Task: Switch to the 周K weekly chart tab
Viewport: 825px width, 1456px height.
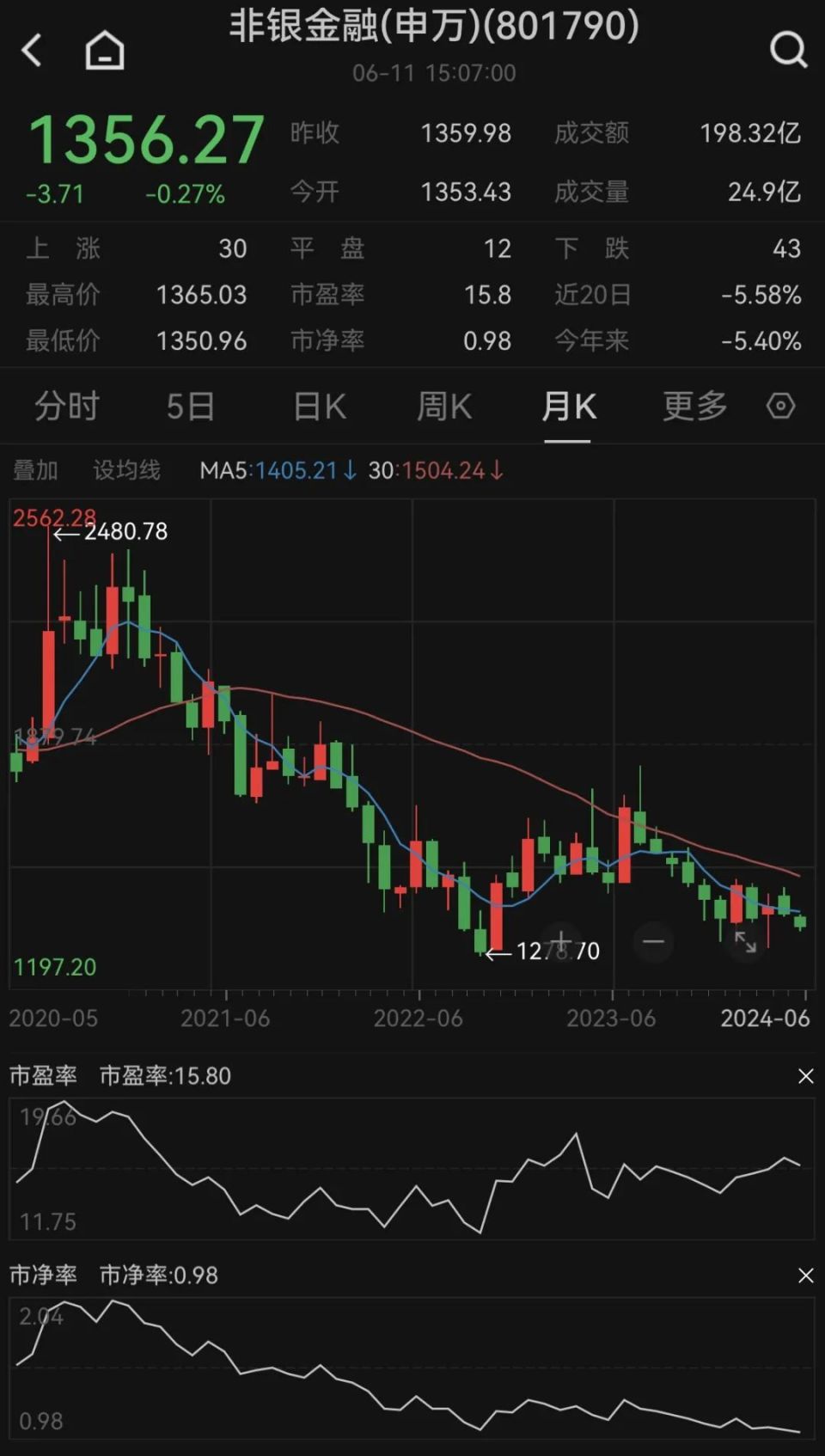Action: (443, 407)
